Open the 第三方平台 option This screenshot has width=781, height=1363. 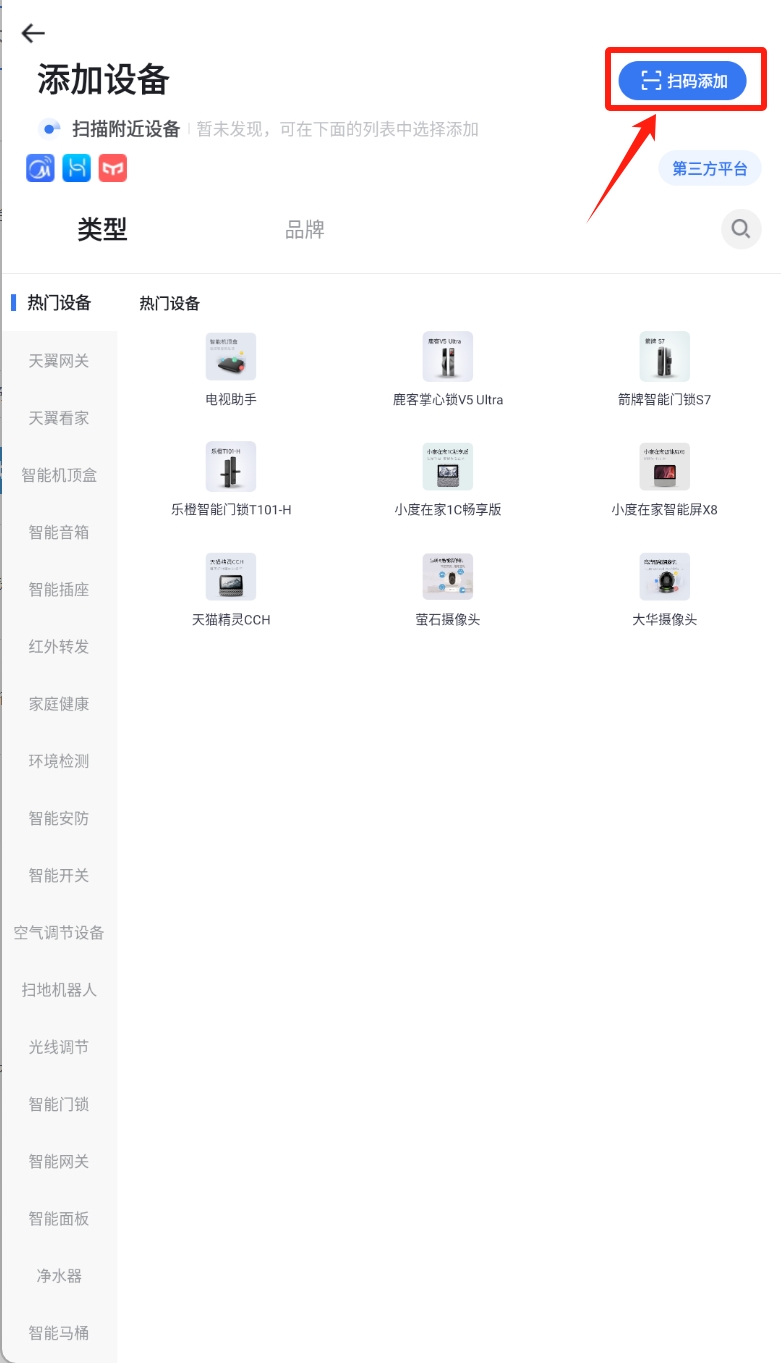(x=709, y=168)
